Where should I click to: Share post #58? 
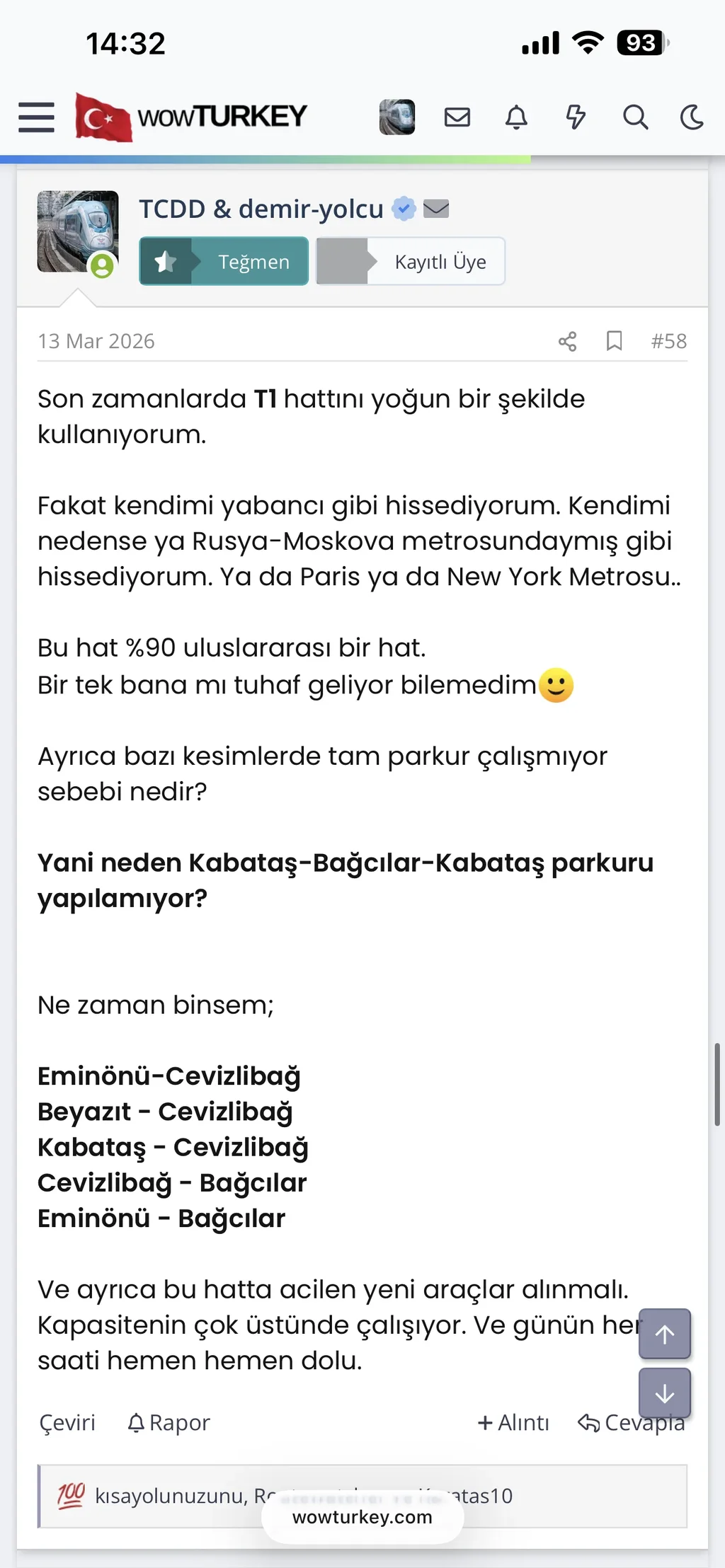pyautogui.click(x=567, y=342)
